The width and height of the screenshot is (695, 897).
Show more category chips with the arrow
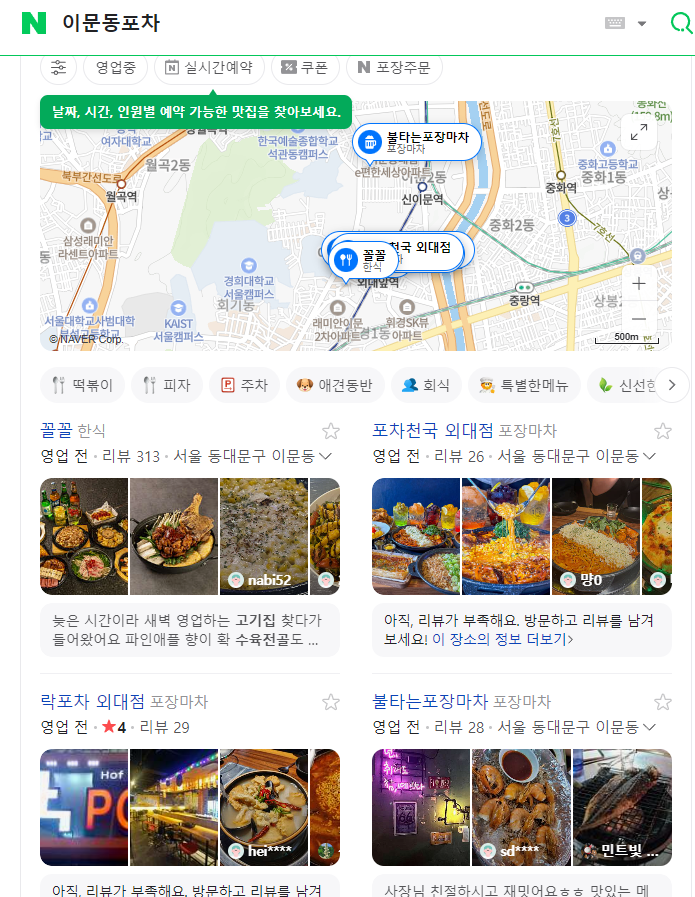pos(672,385)
